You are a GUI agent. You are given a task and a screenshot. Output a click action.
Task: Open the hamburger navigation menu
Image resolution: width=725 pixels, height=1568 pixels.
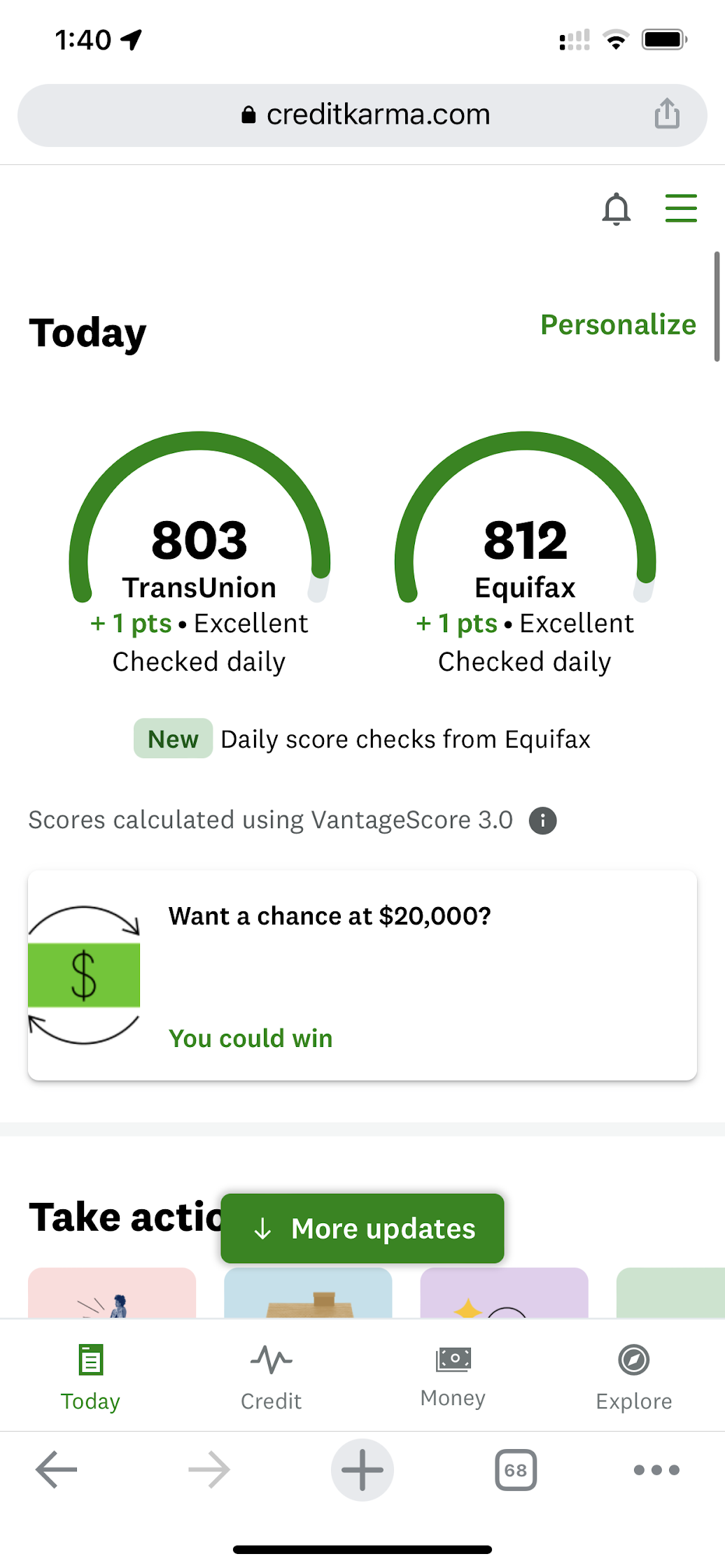(x=680, y=209)
